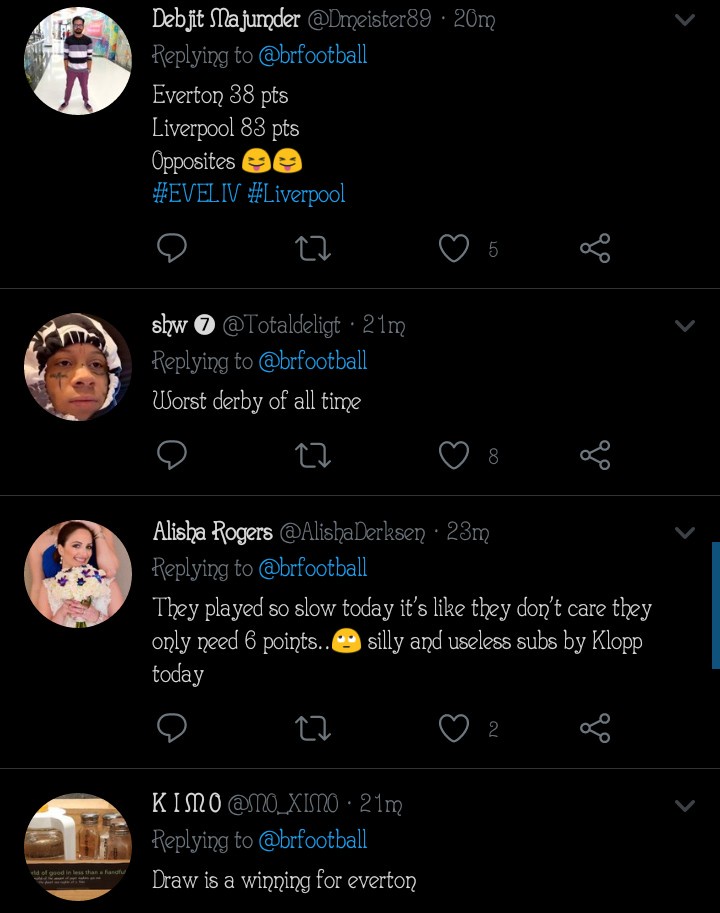Share Debjit Majumder's tweet
This screenshot has width=720, height=913.
coord(595,248)
